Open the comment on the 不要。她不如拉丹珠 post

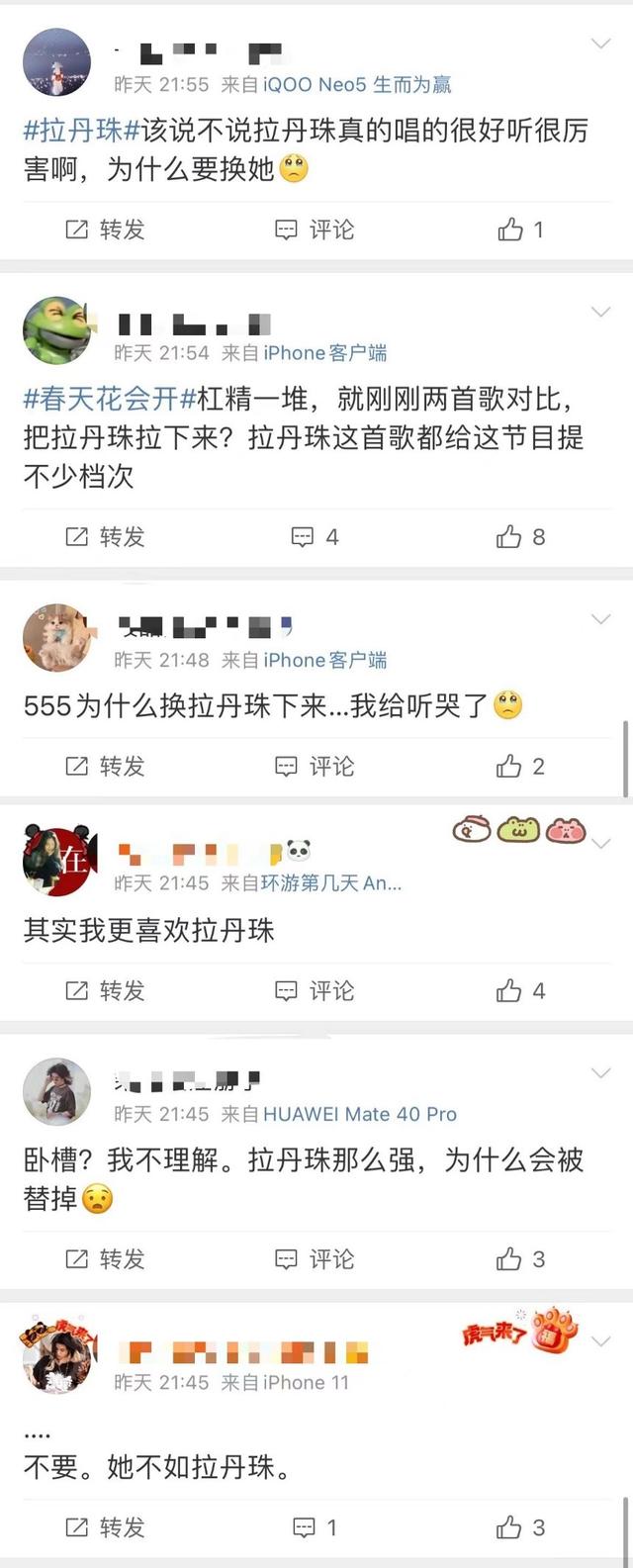[x=314, y=1527]
